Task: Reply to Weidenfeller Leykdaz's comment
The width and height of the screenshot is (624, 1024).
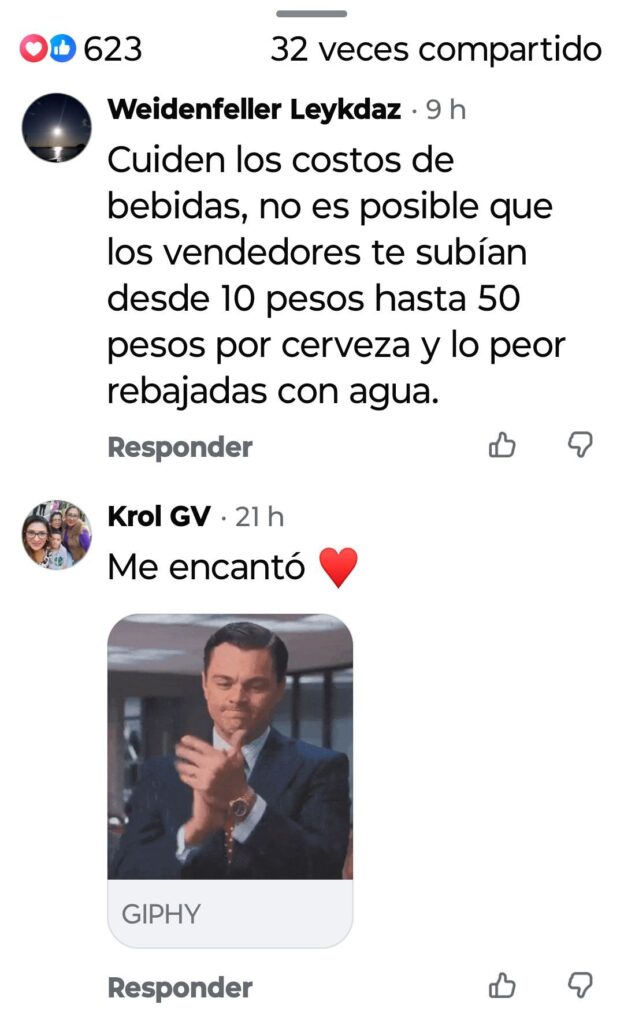Action: pos(180,447)
